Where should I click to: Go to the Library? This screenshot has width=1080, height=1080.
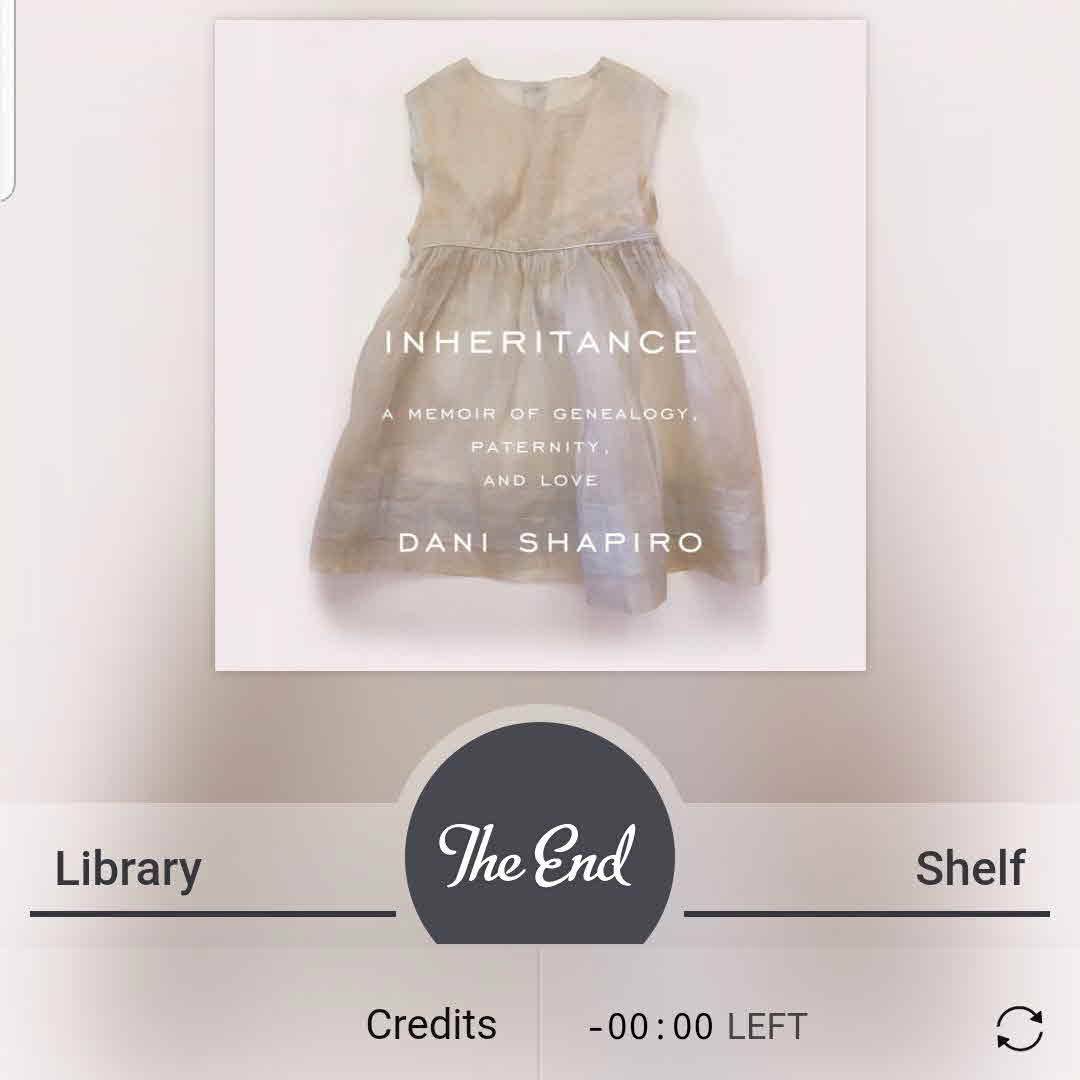[128, 869]
